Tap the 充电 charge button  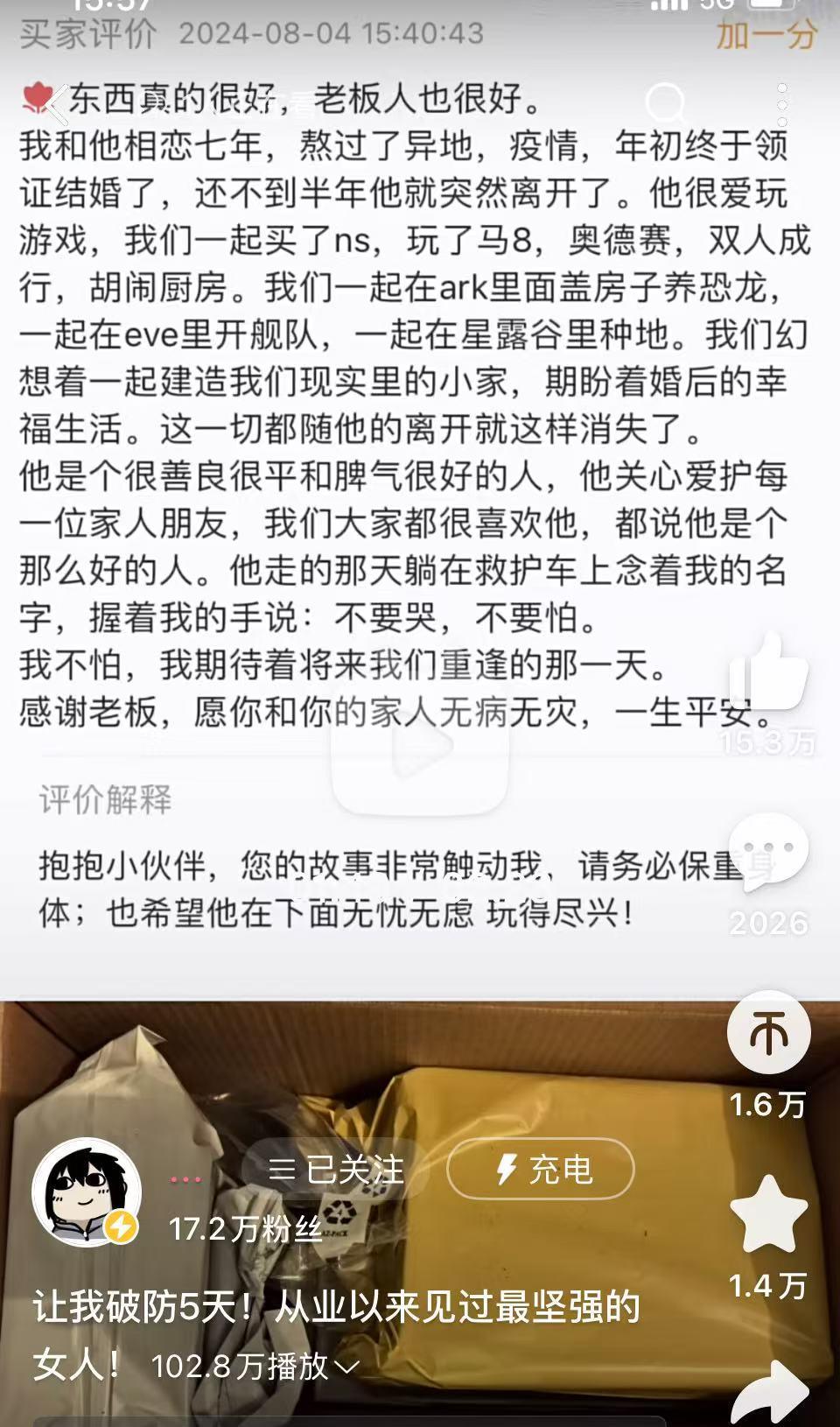click(x=541, y=1170)
